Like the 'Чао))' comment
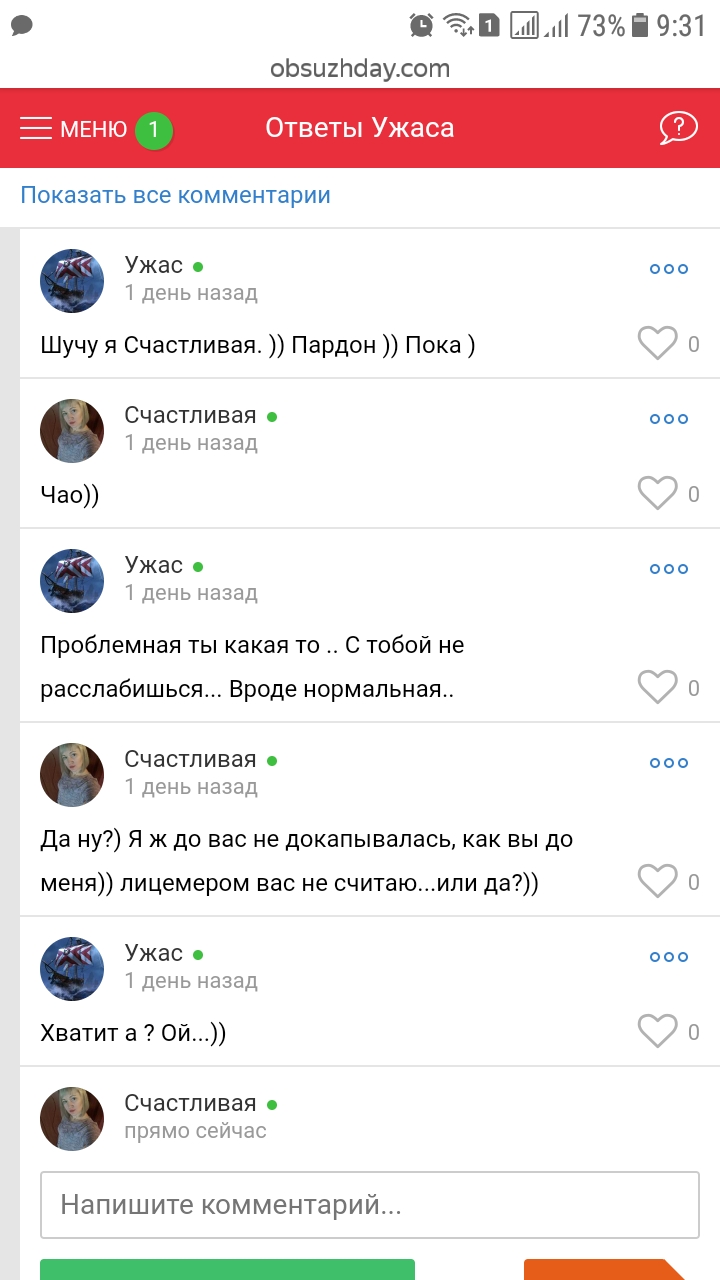720x1280 pixels. 658,494
